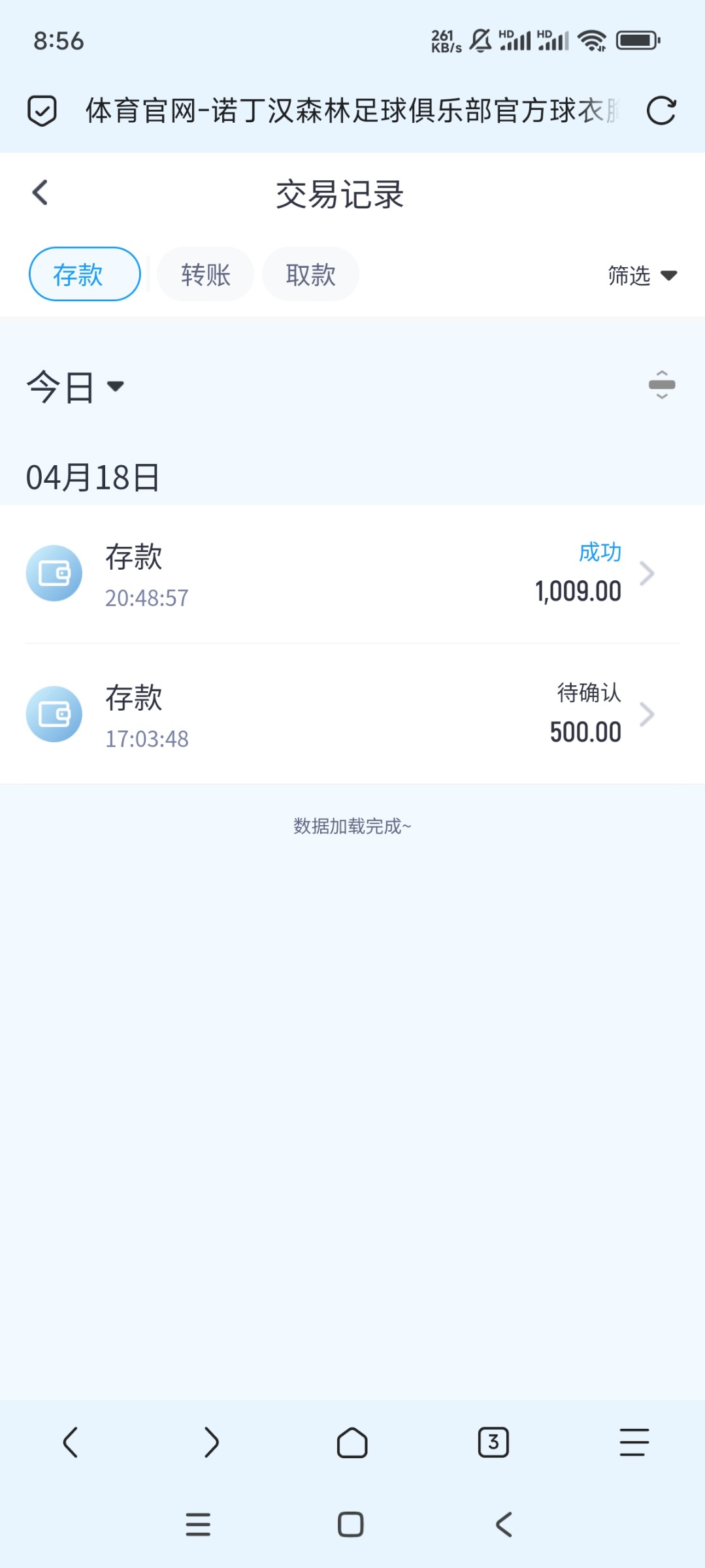This screenshot has width=705, height=1568.
Task: Go to the previous page in the browser
Action: point(71,1442)
